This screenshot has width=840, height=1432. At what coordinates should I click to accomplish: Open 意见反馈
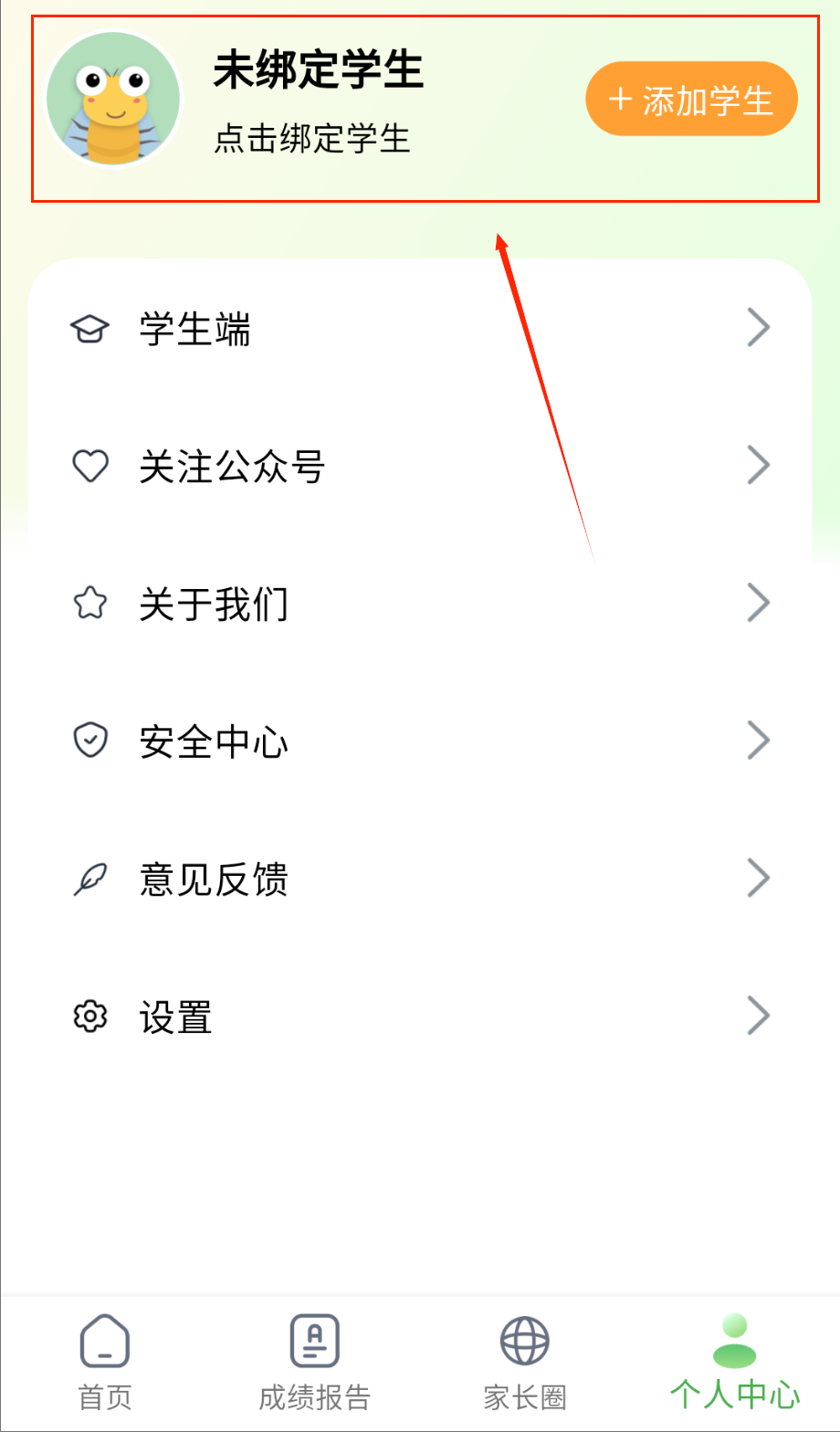coord(420,879)
